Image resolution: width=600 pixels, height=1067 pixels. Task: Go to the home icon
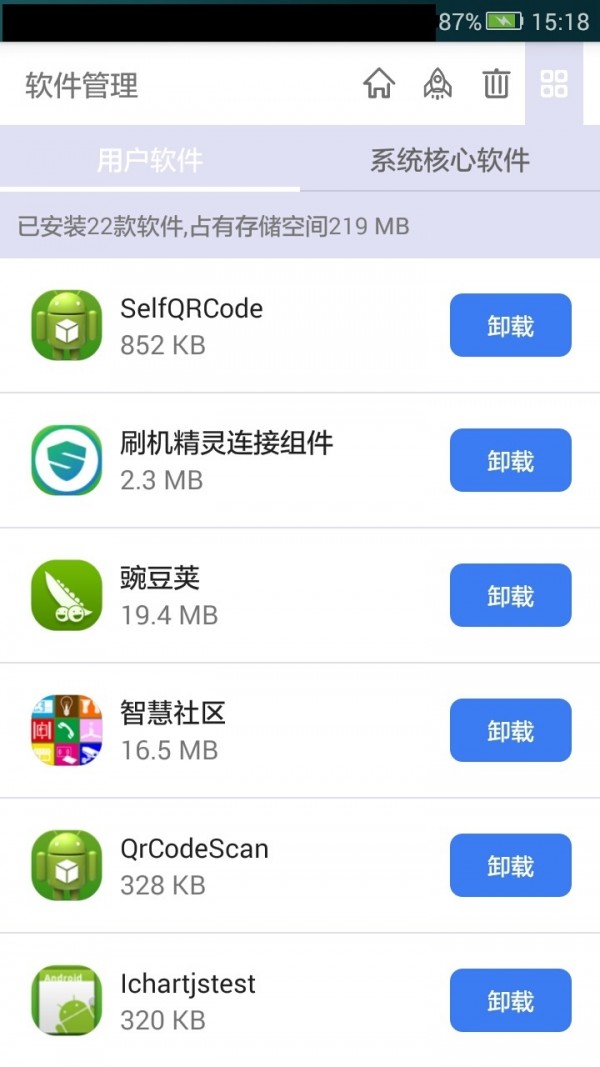[378, 84]
